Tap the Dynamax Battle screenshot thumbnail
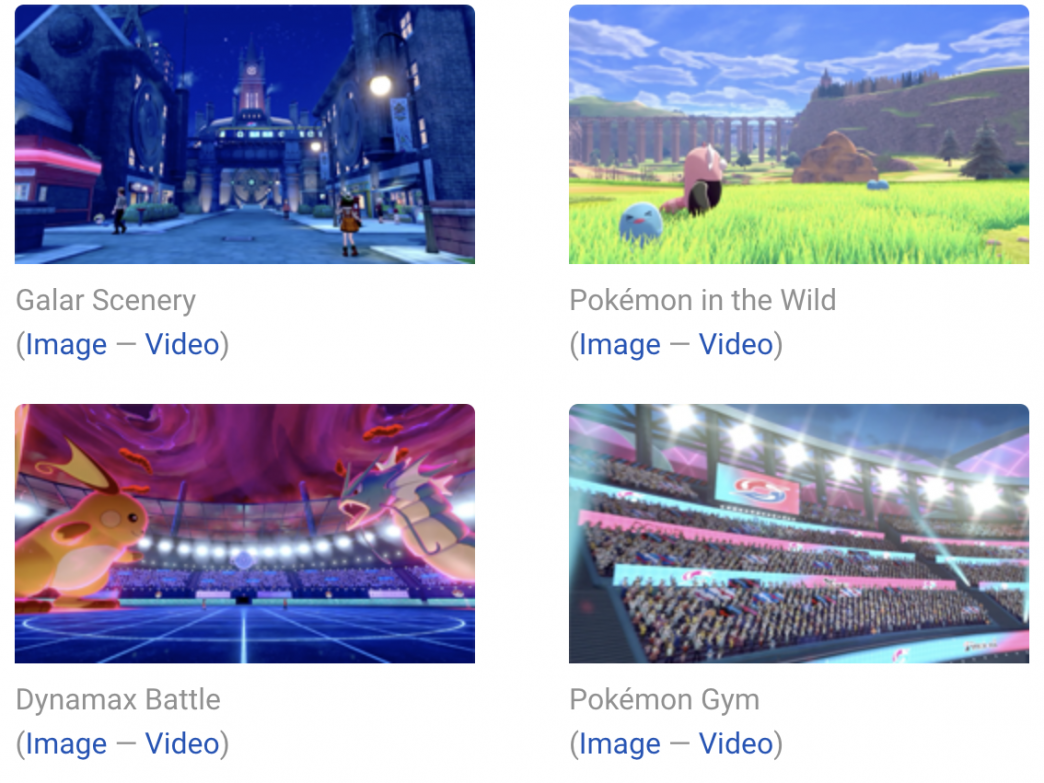 click(245, 533)
